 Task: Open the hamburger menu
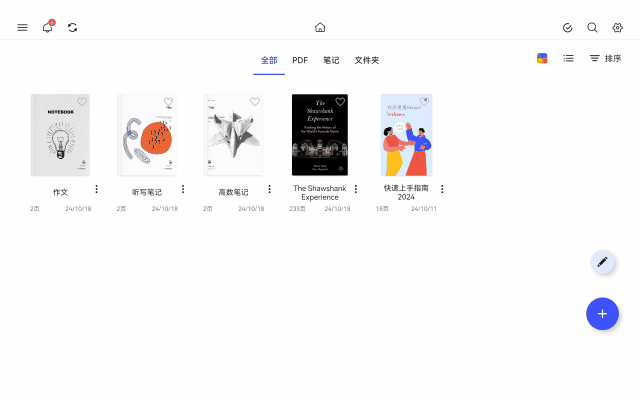[22, 28]
